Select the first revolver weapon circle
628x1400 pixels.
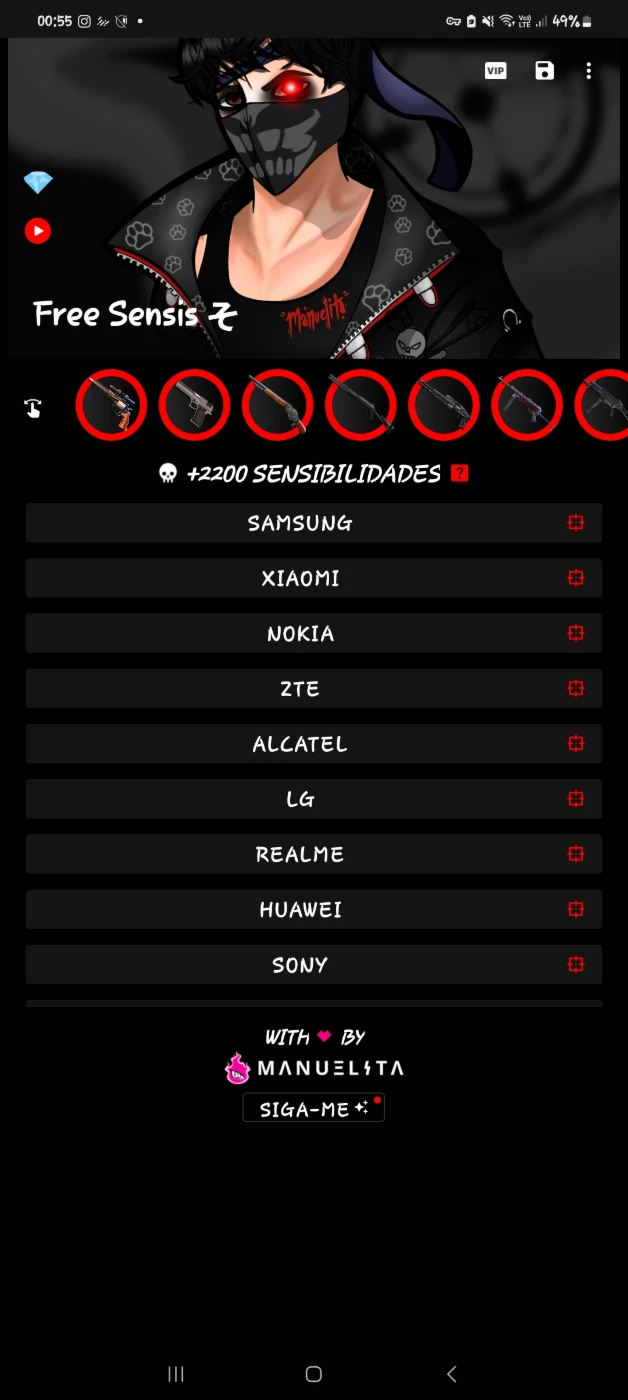111,405
